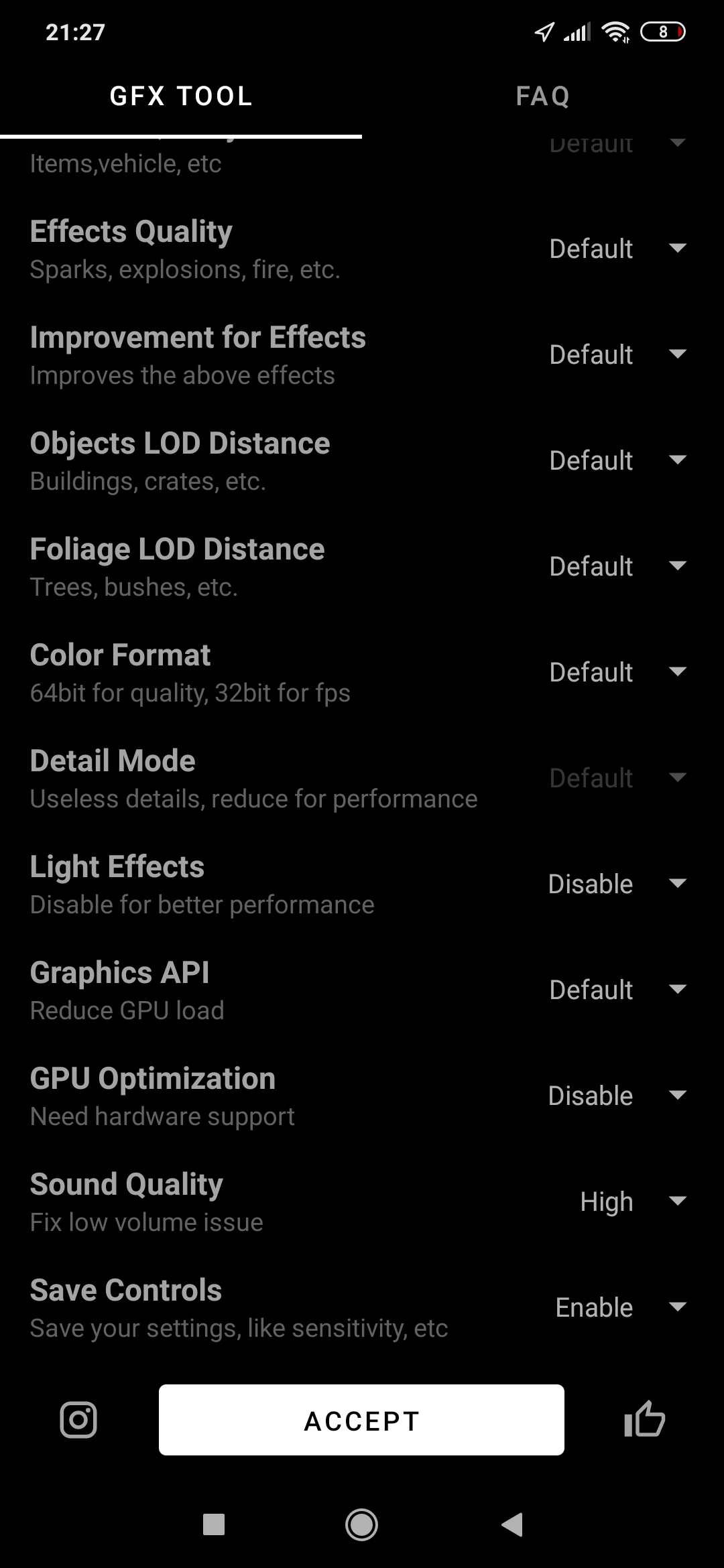Choose a Graphics API option
Image resolution: width=724 pixels, height=1568 pixels.
(617, 990)
